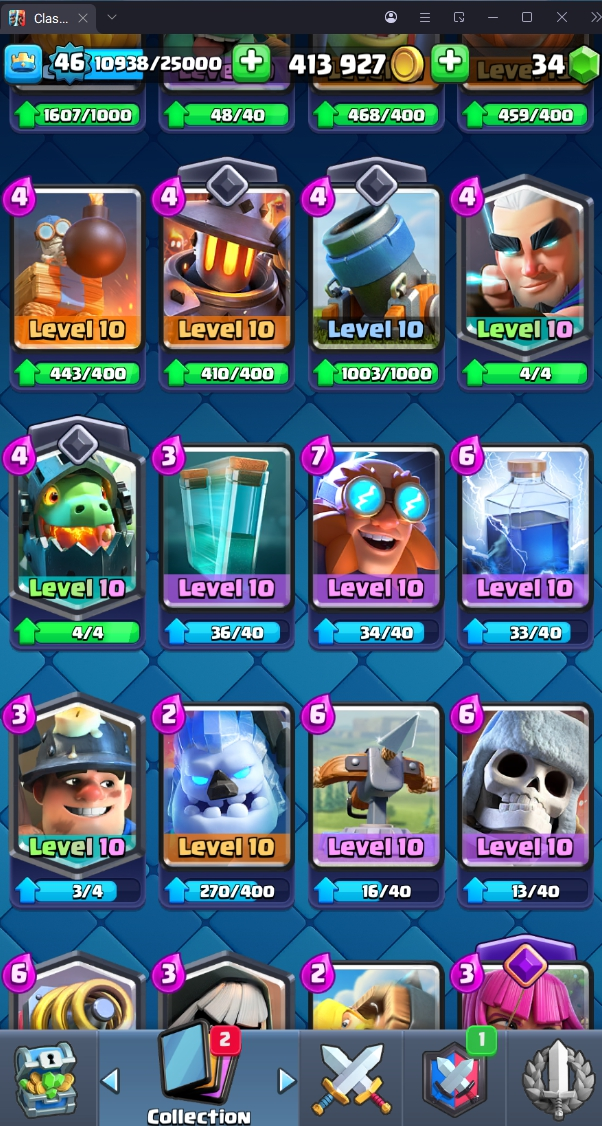Go to the Battle crossed-swords tab
The height and width of the screenshot is (1126, 602).
[351, 1078]
